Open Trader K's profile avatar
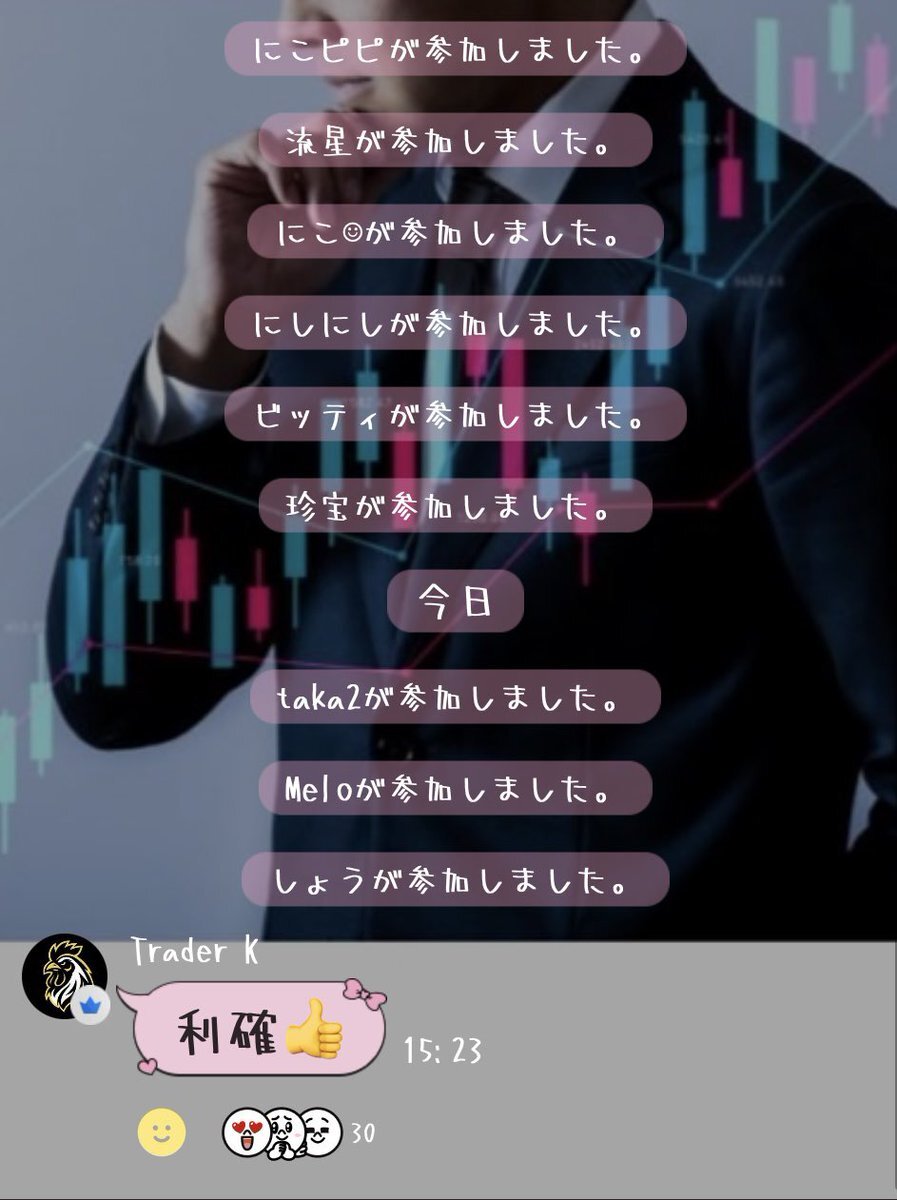The width and height of the screenshot is (897, 1200). [65, 975]
